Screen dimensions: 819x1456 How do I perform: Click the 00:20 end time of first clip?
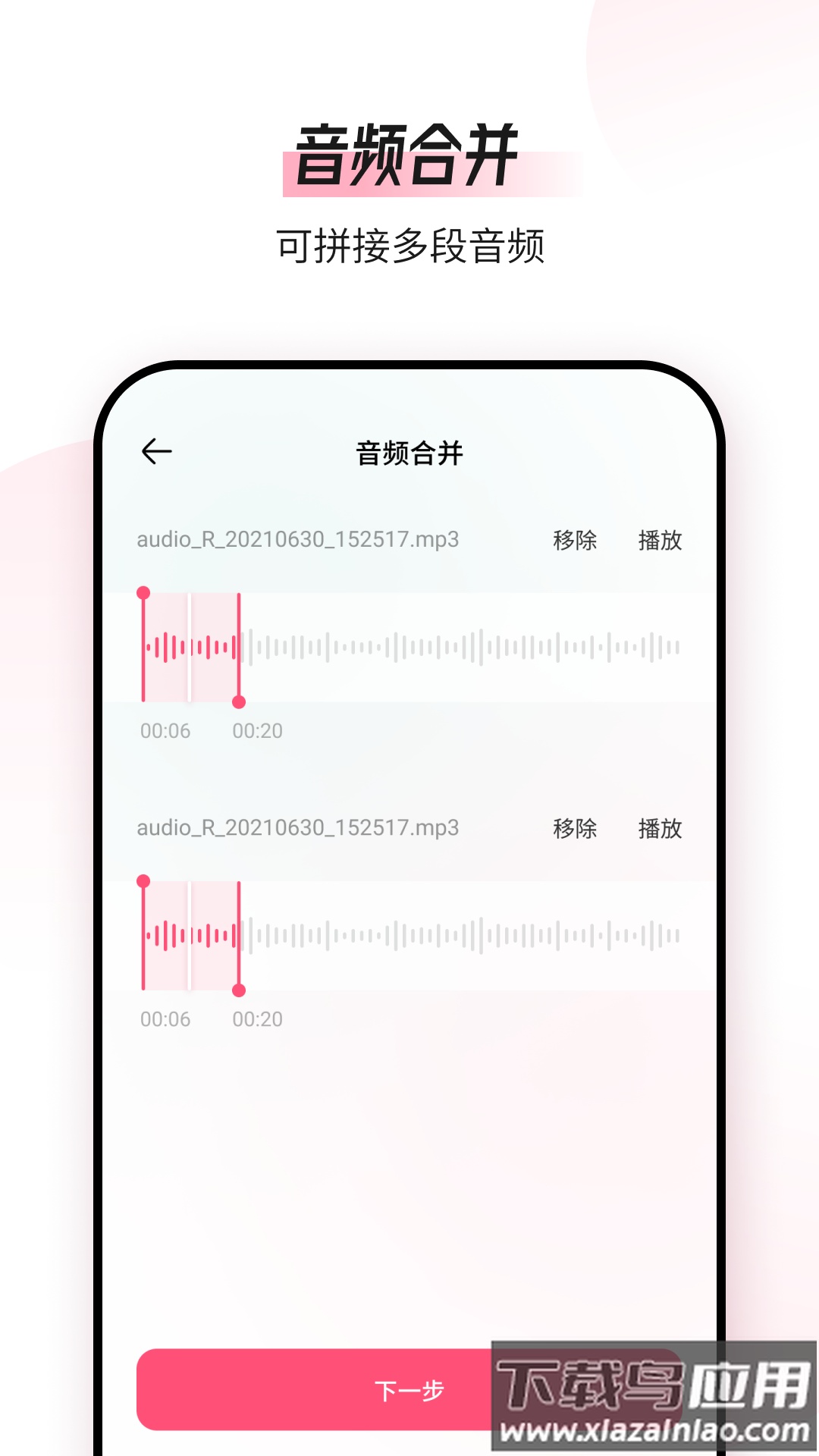257,731
